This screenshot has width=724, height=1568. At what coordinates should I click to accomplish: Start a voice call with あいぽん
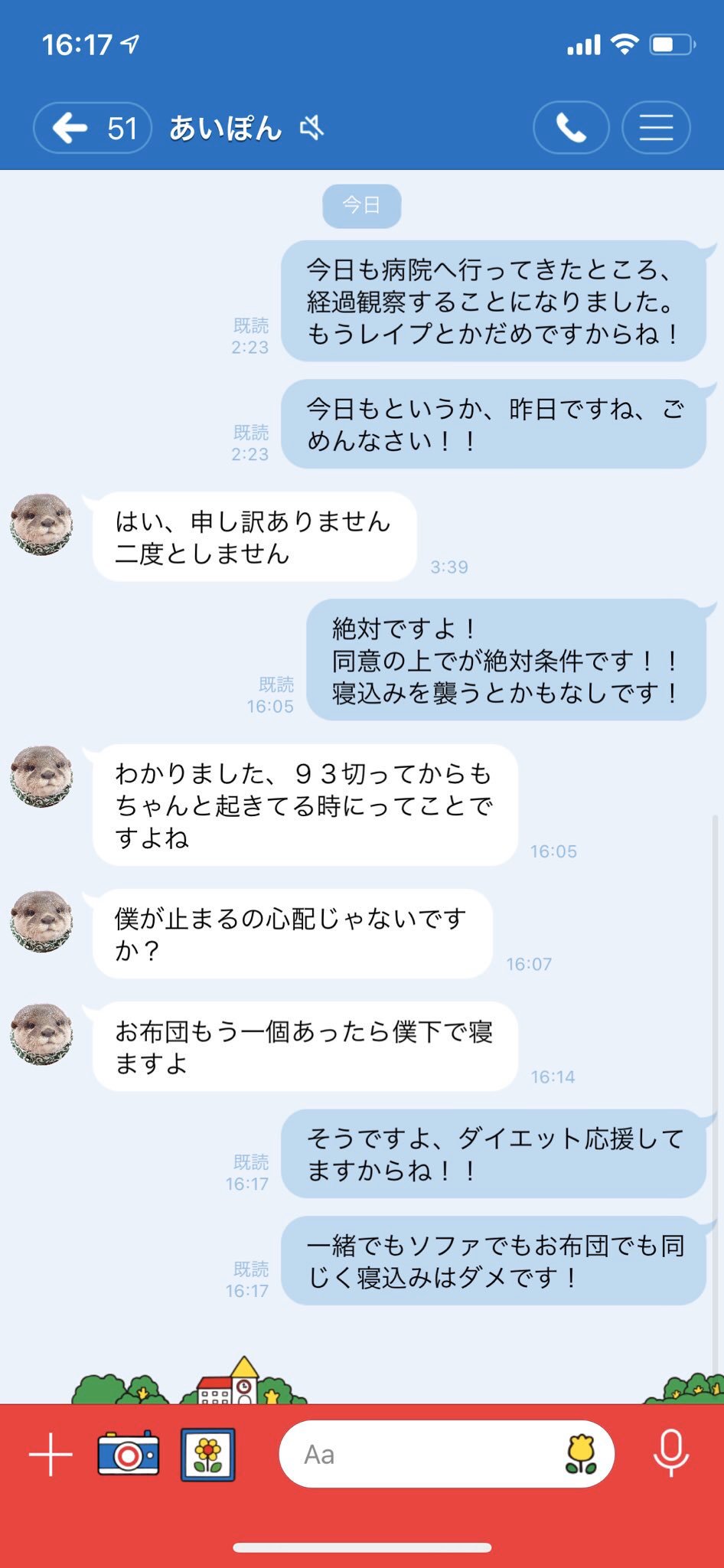(x=571, y=128)
